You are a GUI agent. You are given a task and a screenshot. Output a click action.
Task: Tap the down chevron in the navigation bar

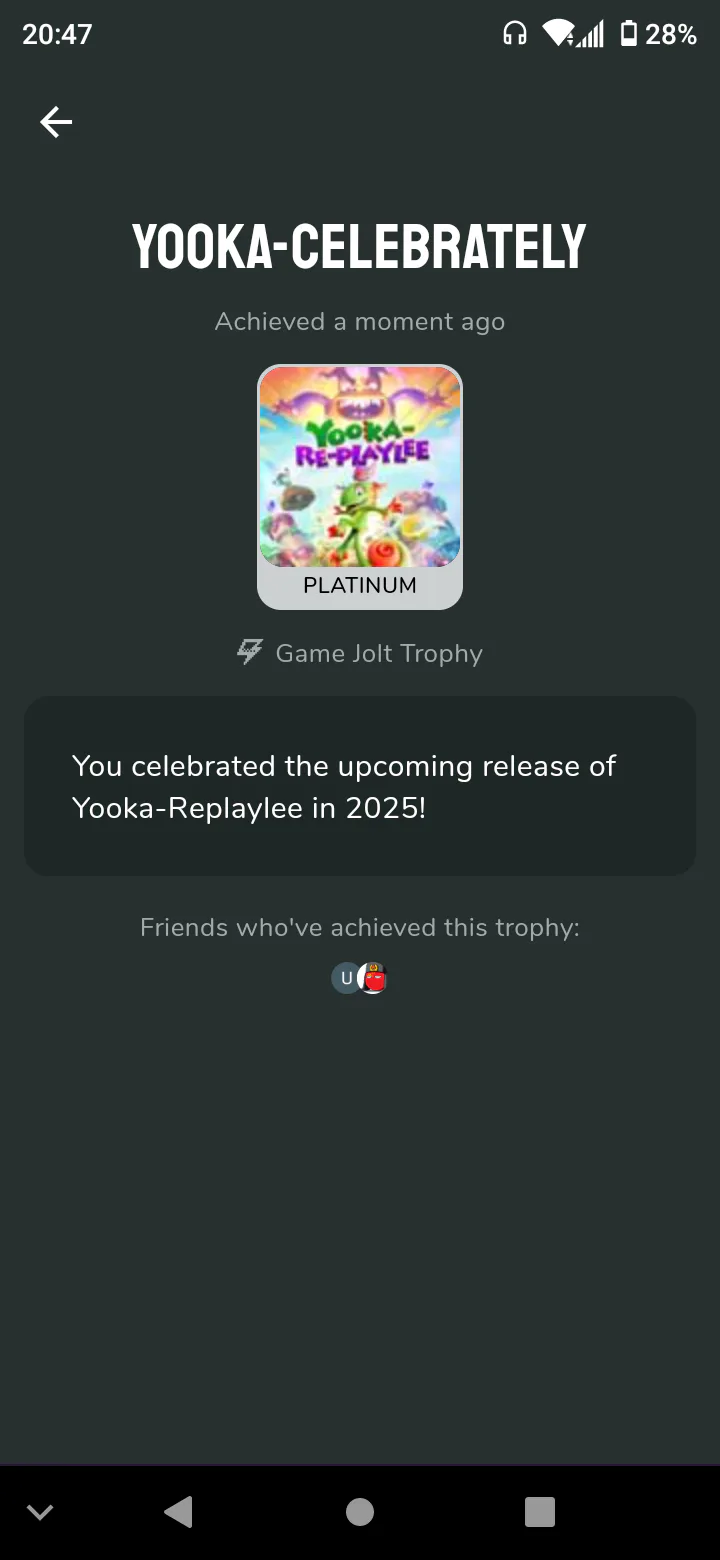[40, 1512]
